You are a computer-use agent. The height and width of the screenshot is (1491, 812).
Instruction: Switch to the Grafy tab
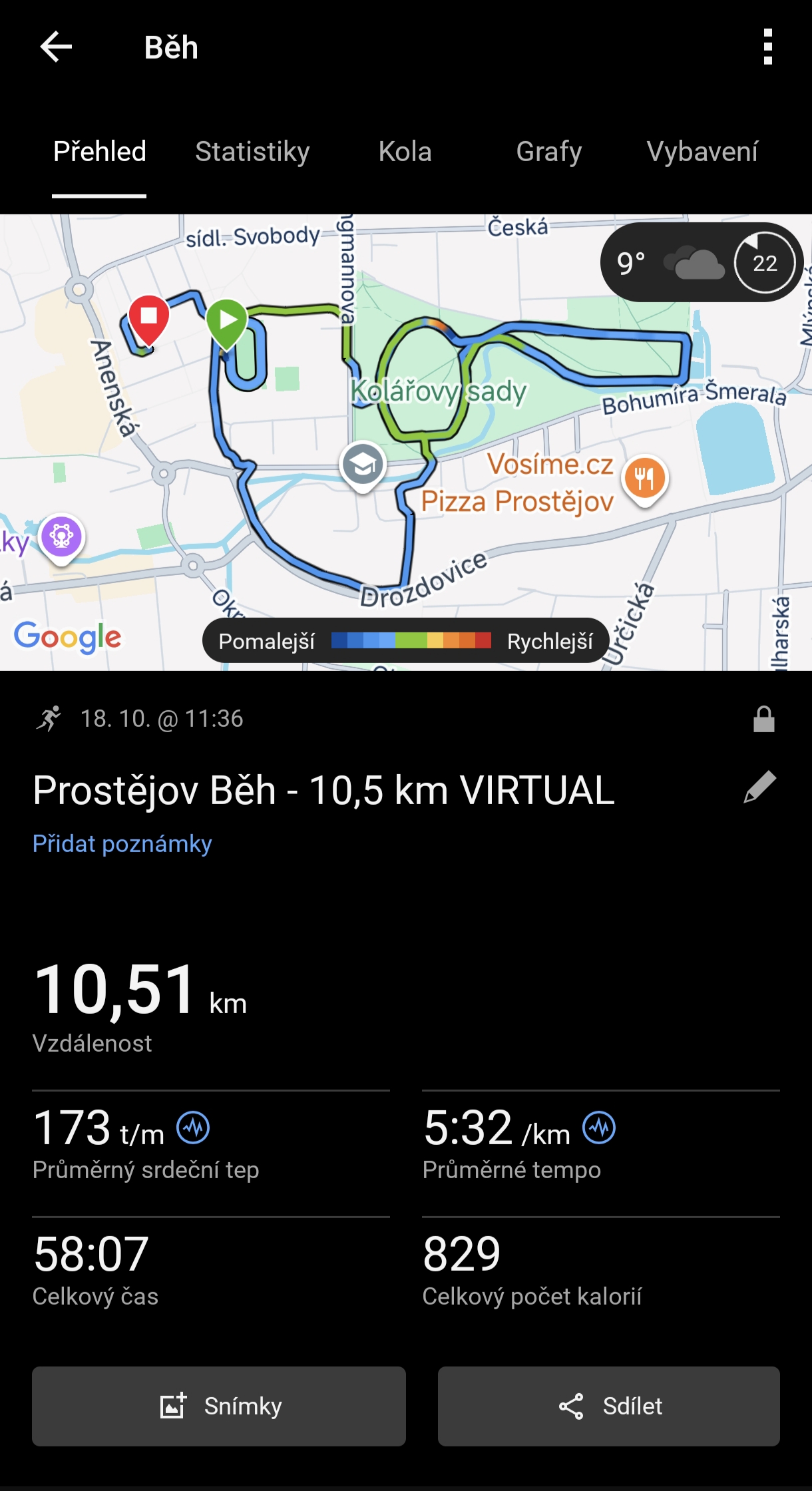pyautogui.click(x=548, y=152)
